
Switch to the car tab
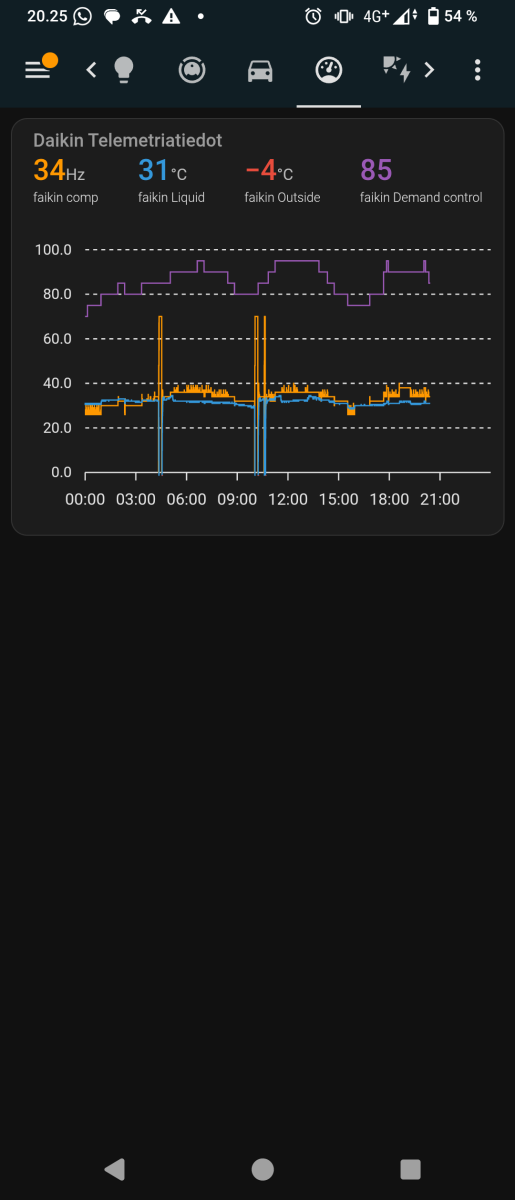point(260,70)
